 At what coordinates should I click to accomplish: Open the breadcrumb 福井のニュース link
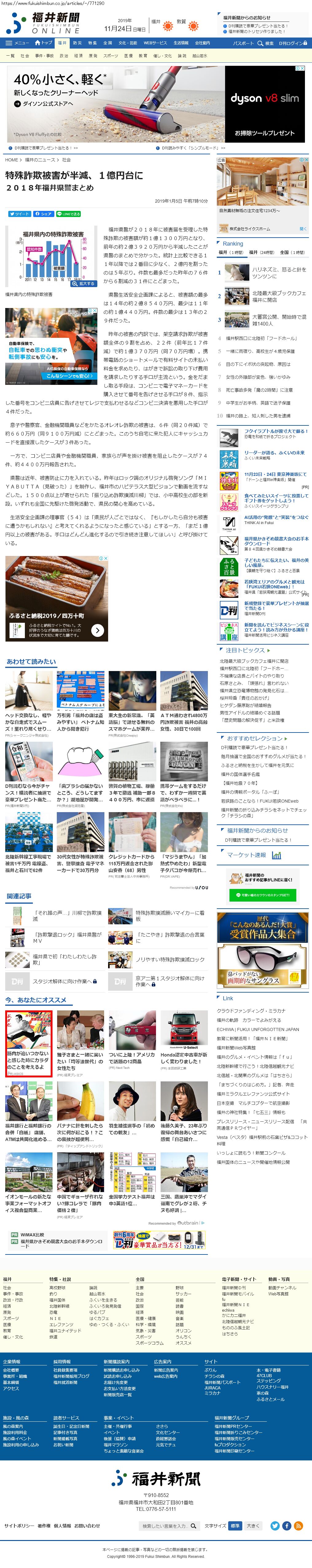coord(40,160)
